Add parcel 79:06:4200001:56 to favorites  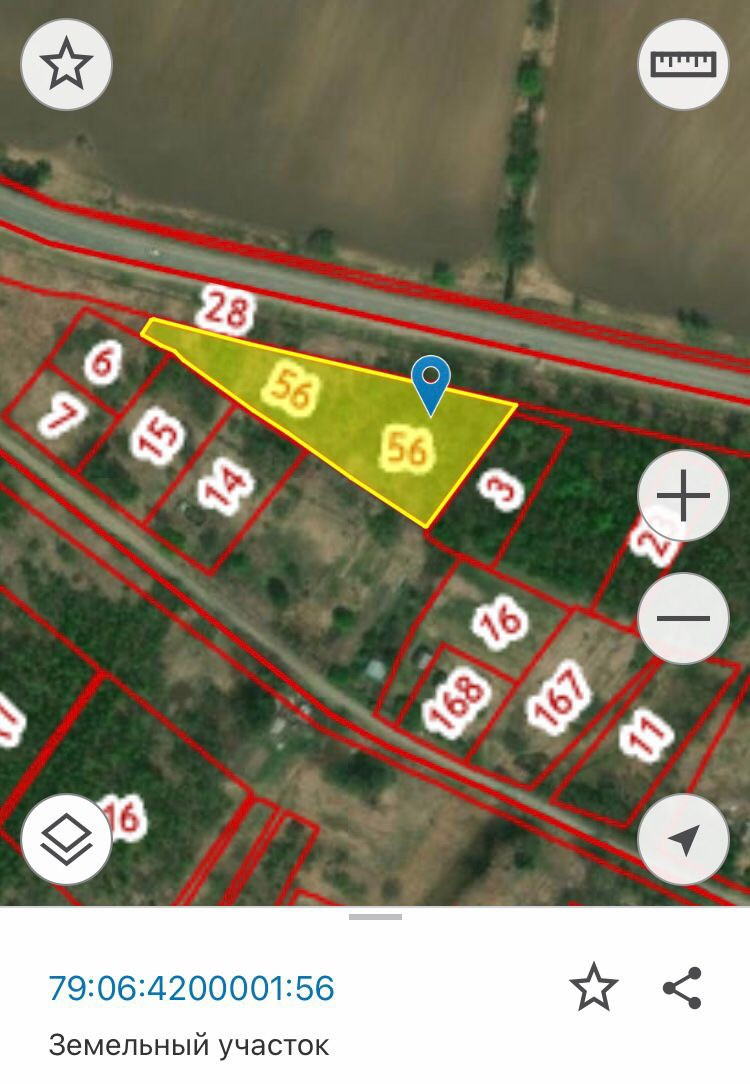[x=593, y=988]
